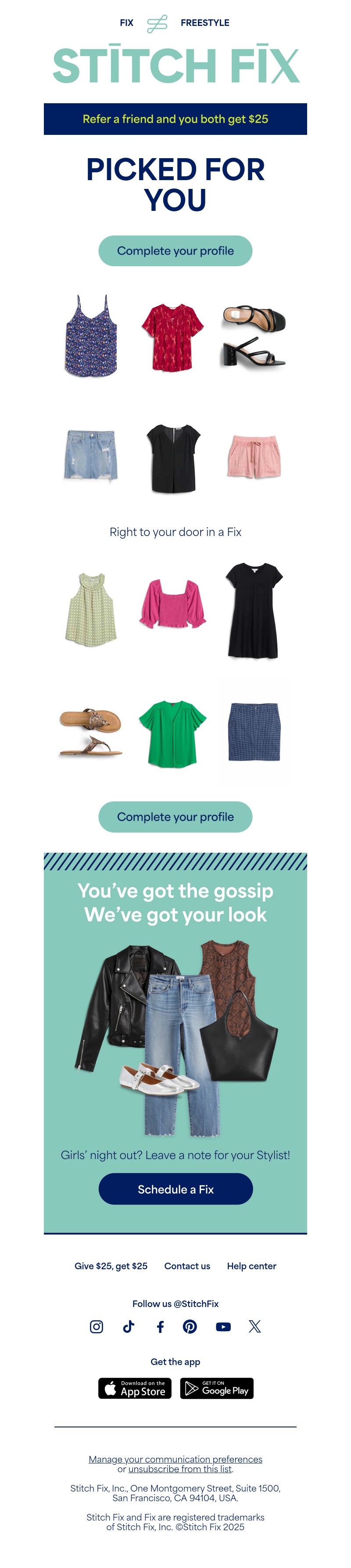Open Give $25, get $25 link
351x1568 pixels.
[111, 1265]
